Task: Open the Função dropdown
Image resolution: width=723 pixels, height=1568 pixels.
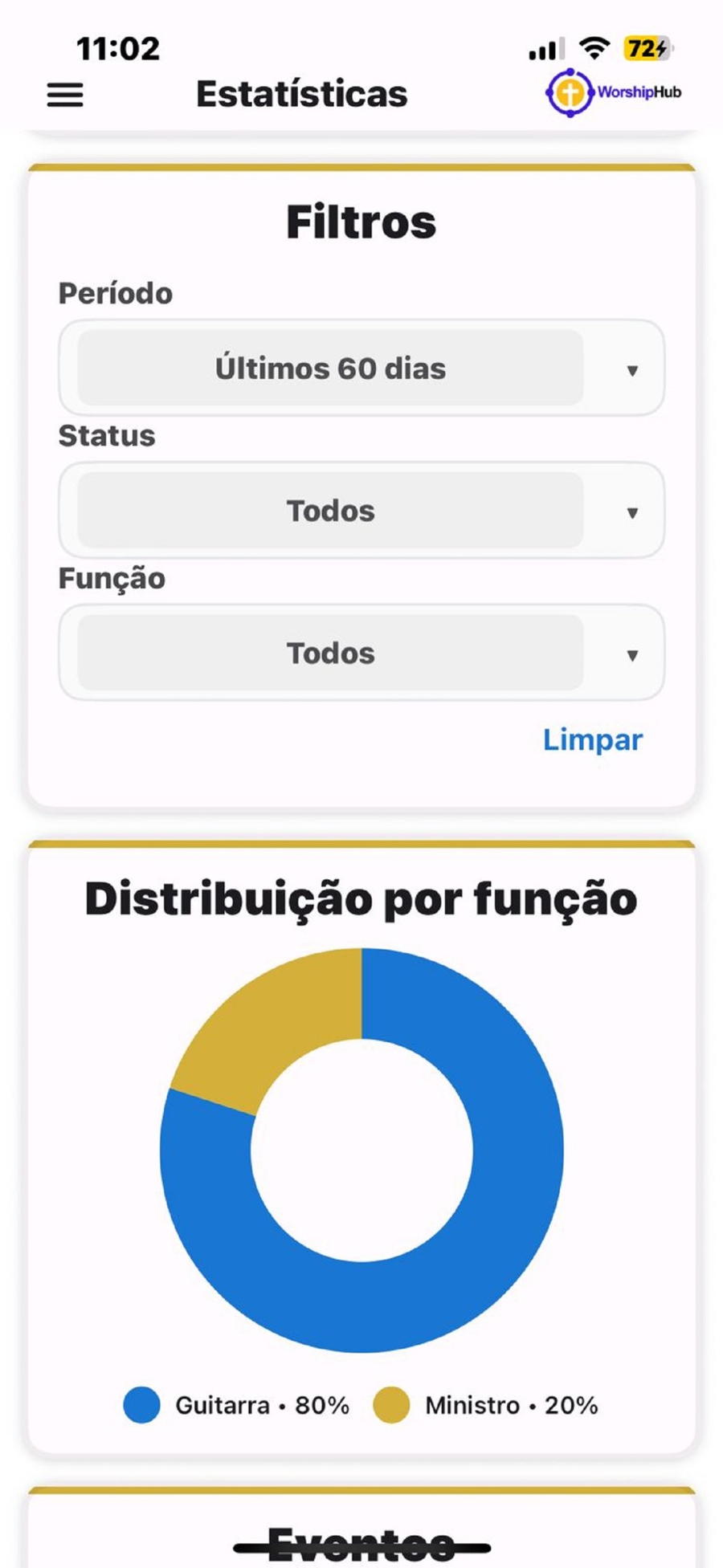Action: [x=361, y=653]
